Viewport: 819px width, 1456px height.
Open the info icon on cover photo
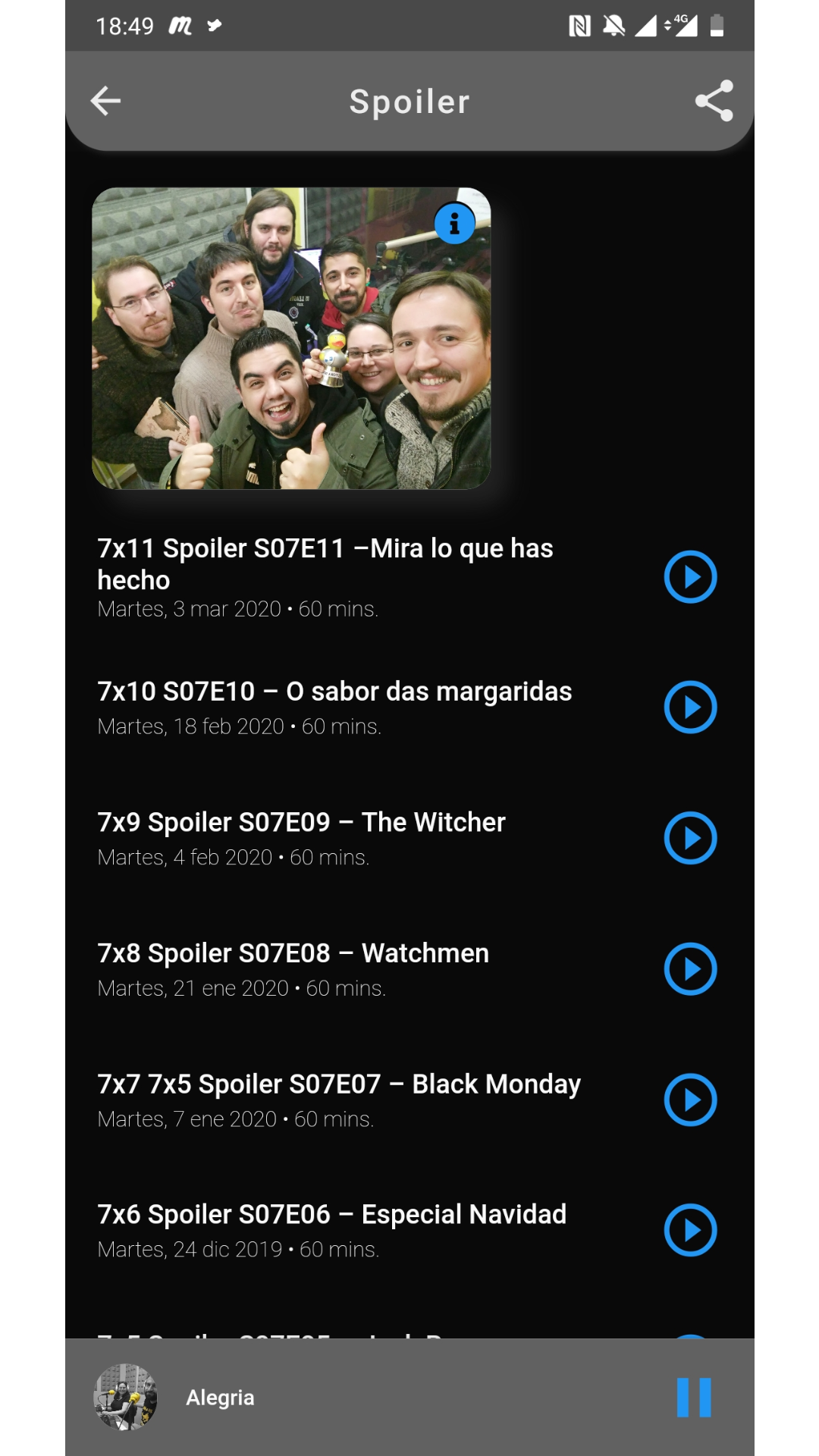tap(454, 224)
